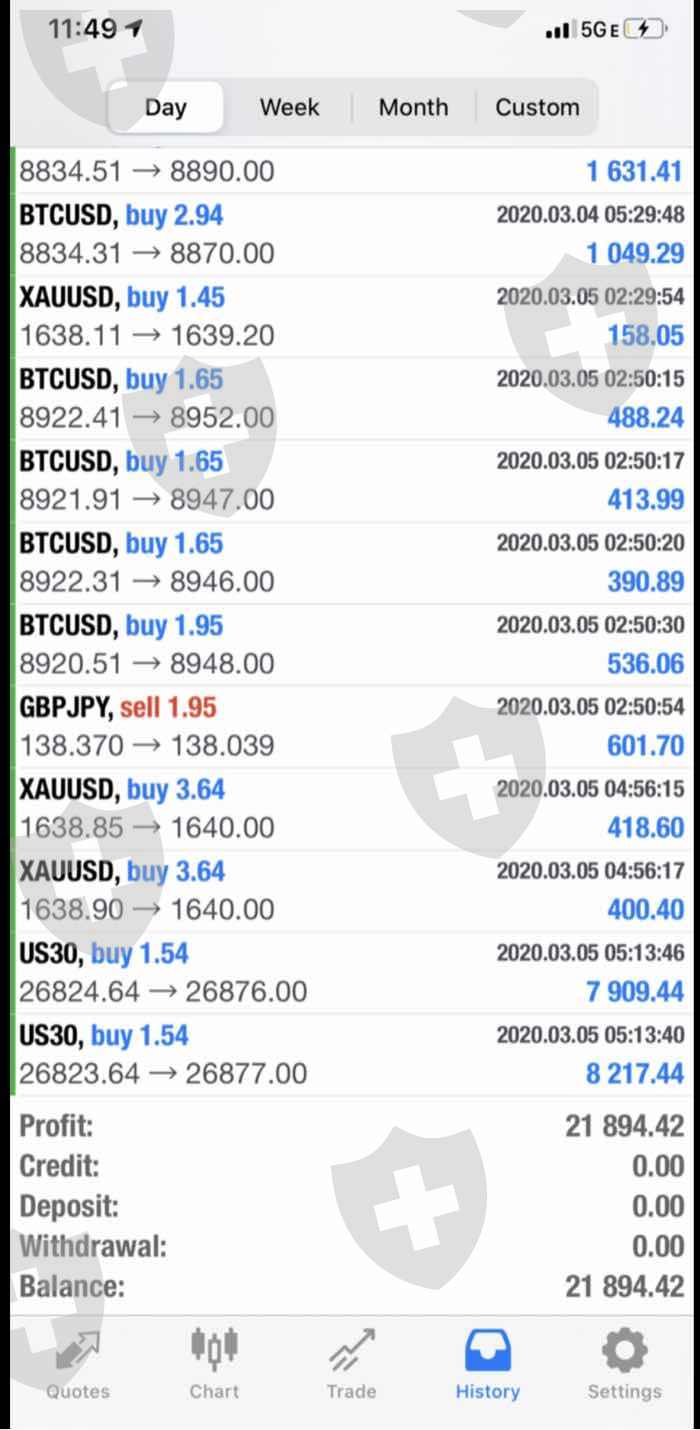Open the Quotes tab
700x1430 pixels.
pos(78,1364)
